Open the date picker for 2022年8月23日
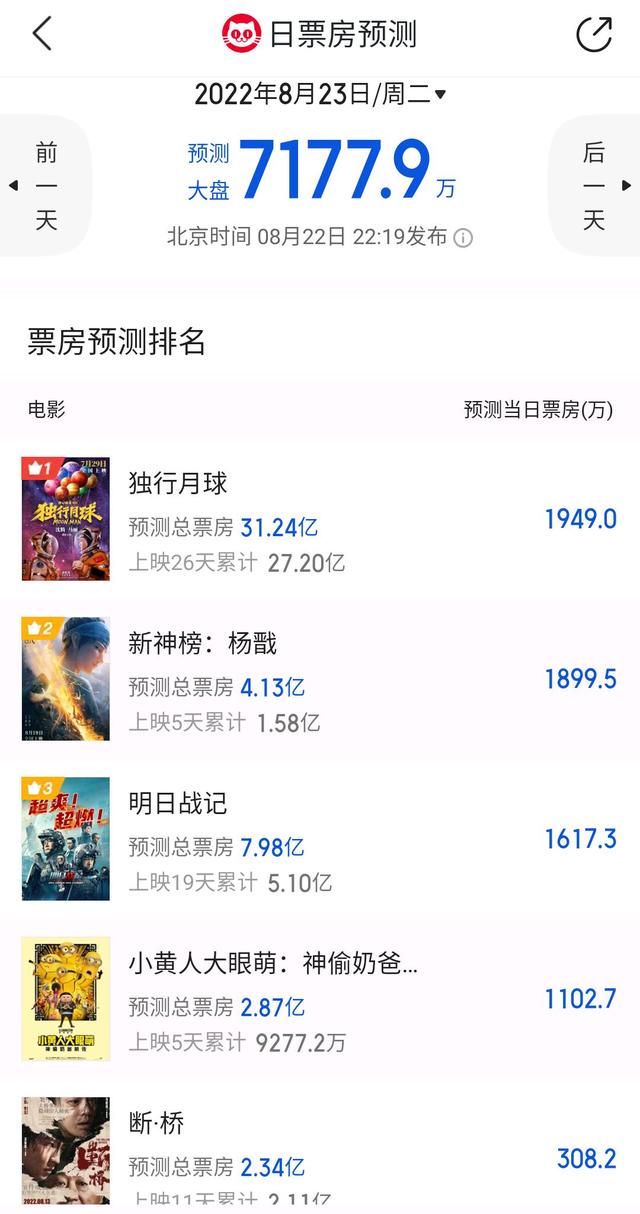The width and height of the screenshot is (640, 1214). pos(320,95)
